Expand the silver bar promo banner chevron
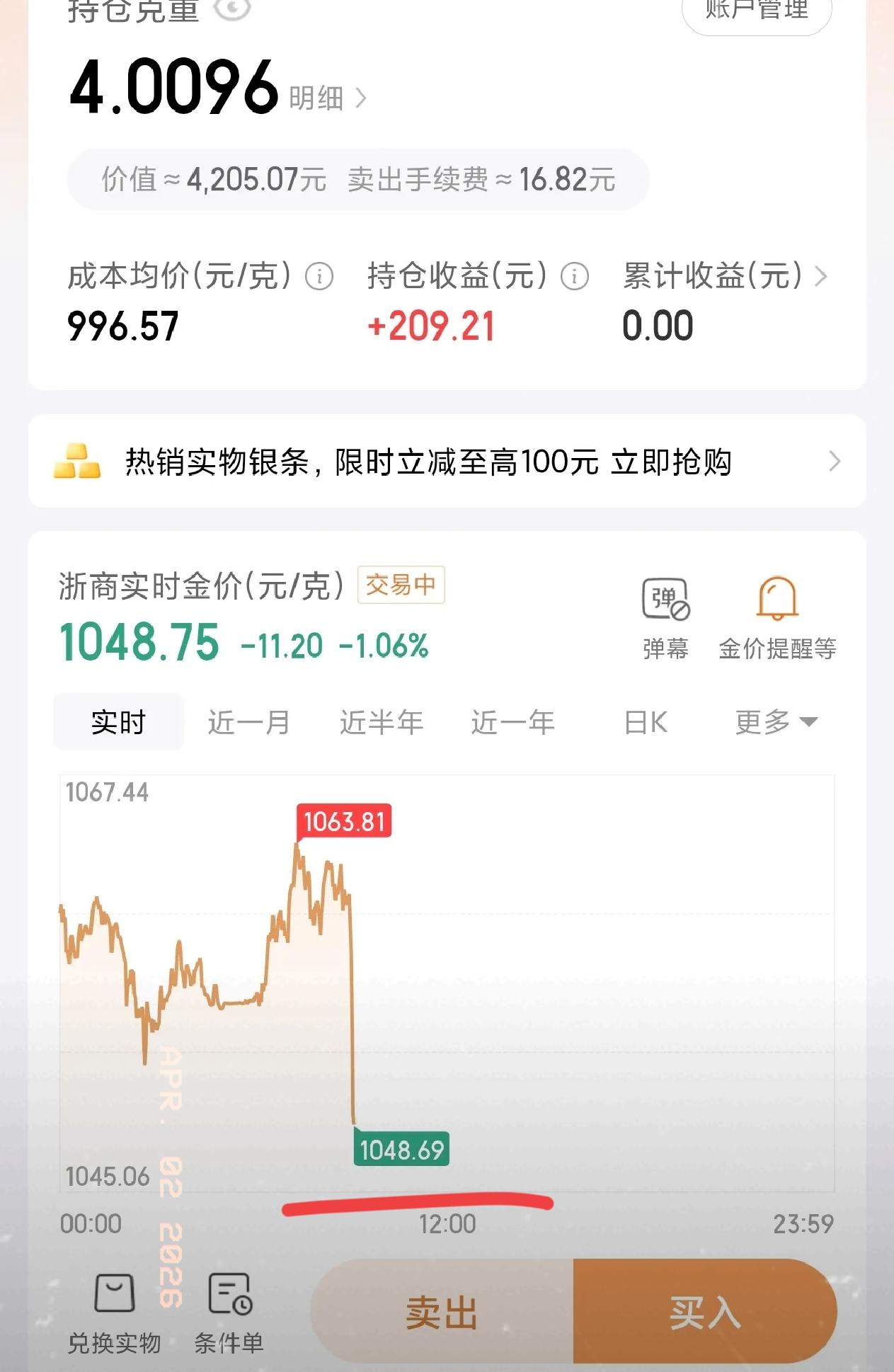 tap(833, 462)
